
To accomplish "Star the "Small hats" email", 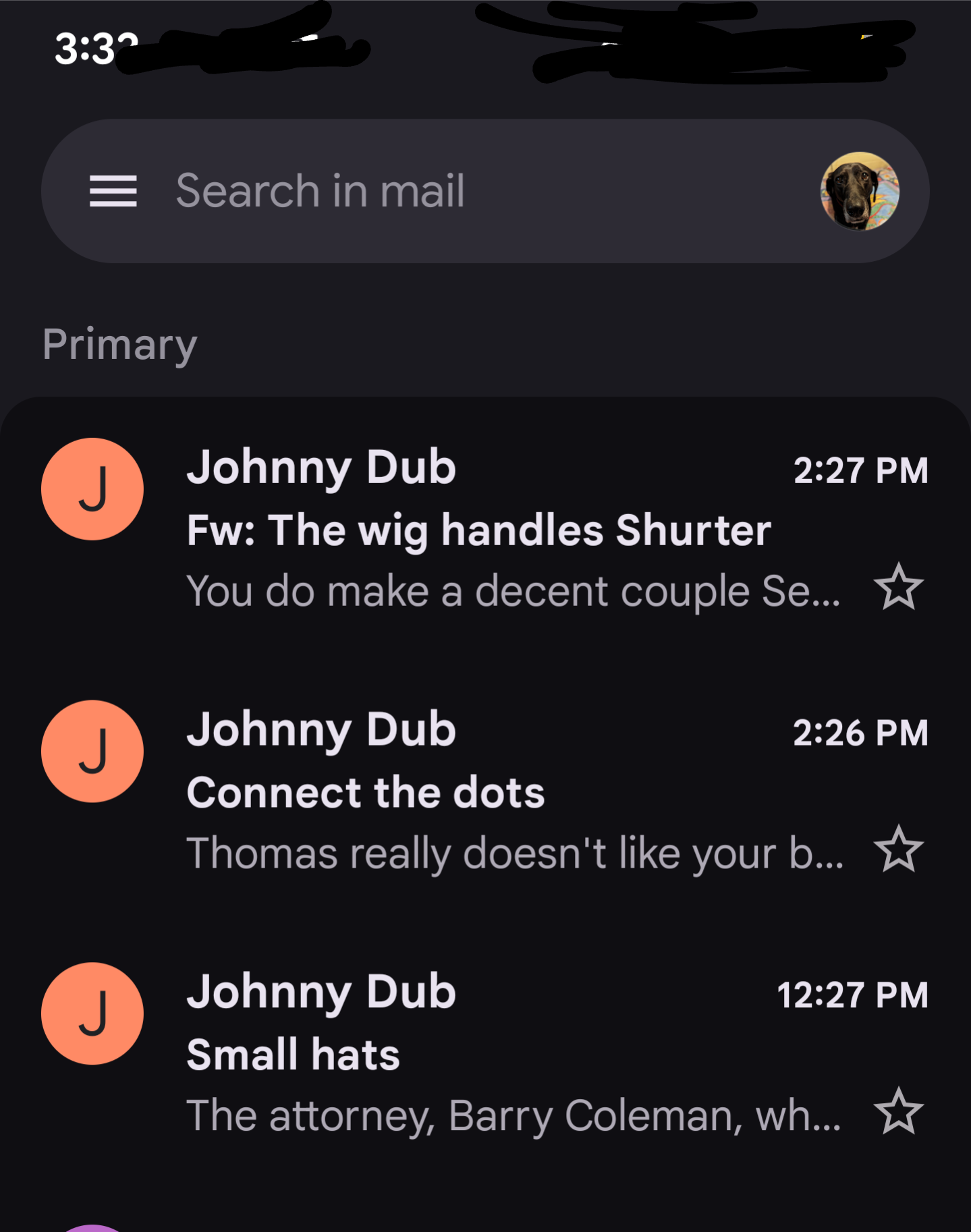I will tap(898, 1111).
